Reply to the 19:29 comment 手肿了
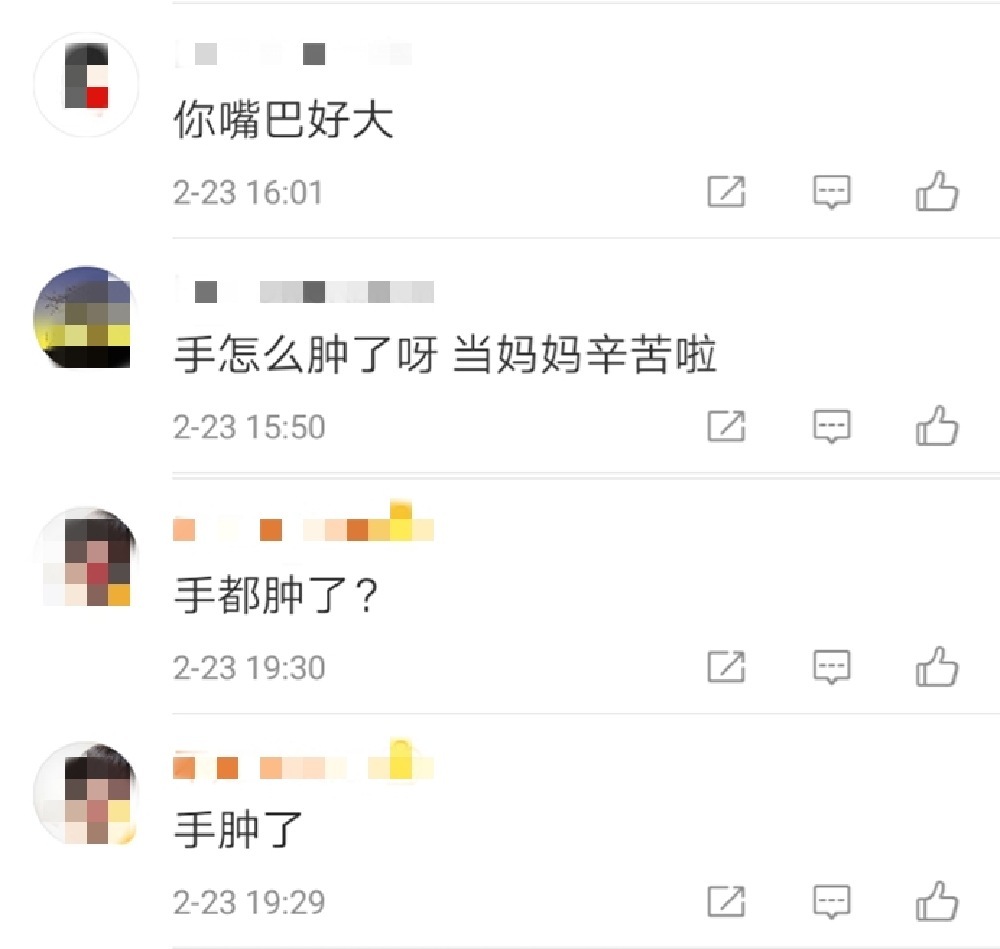The image size is (1000, 949). pyautogui.click(x=831, y=901)
